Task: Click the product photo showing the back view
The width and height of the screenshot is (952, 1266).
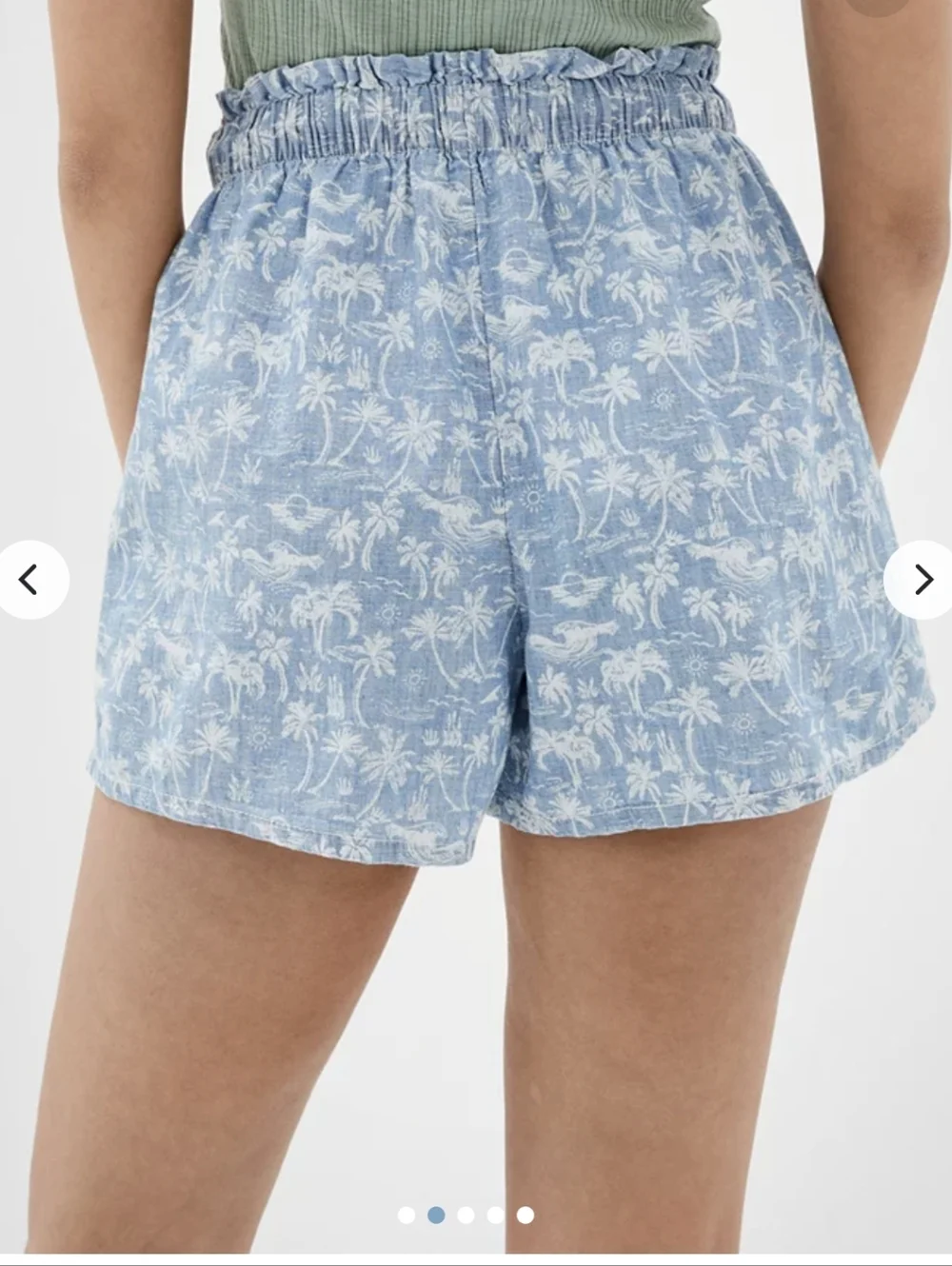Action: pos(476,476)
